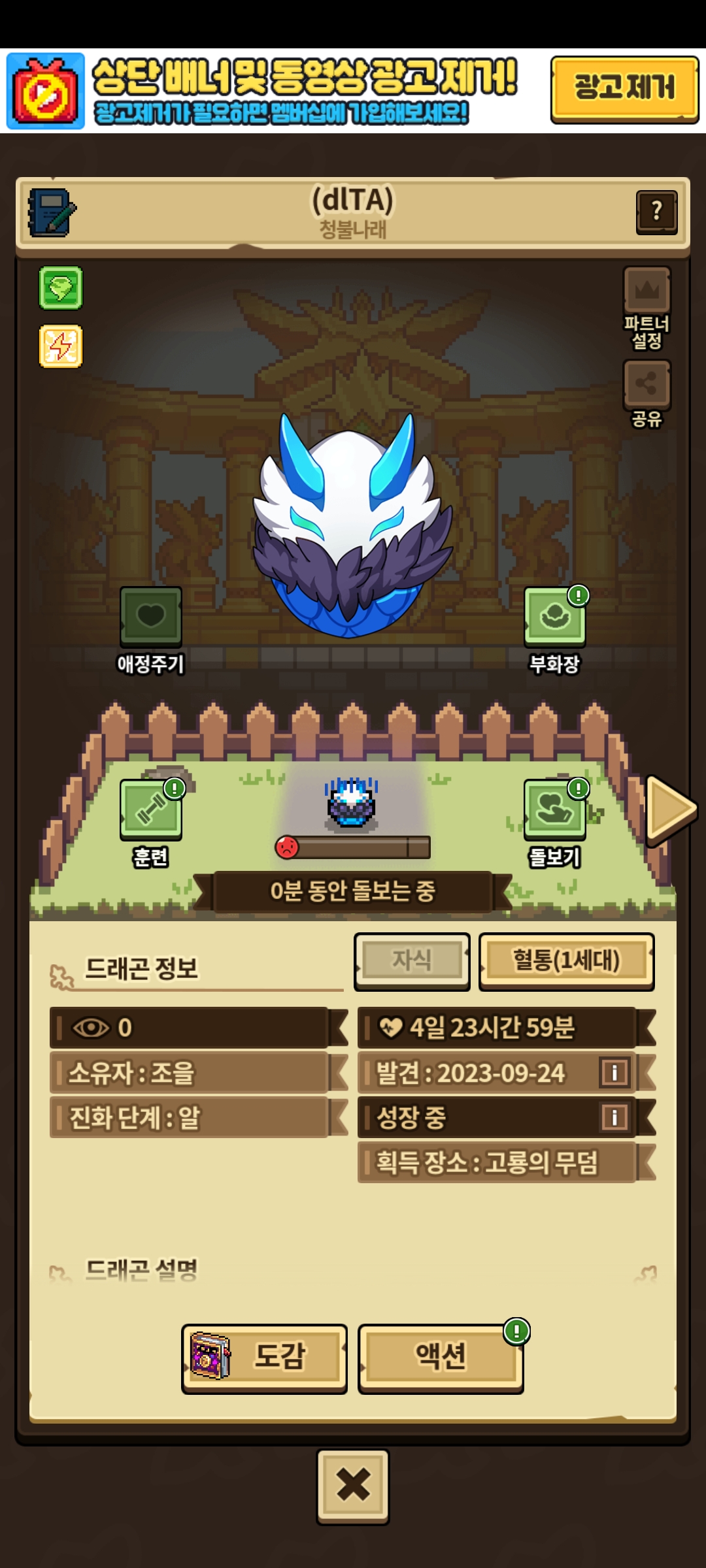Select the 자식 tab
The width and height of the screenshot is (706, 1568).
pos(412,960)
